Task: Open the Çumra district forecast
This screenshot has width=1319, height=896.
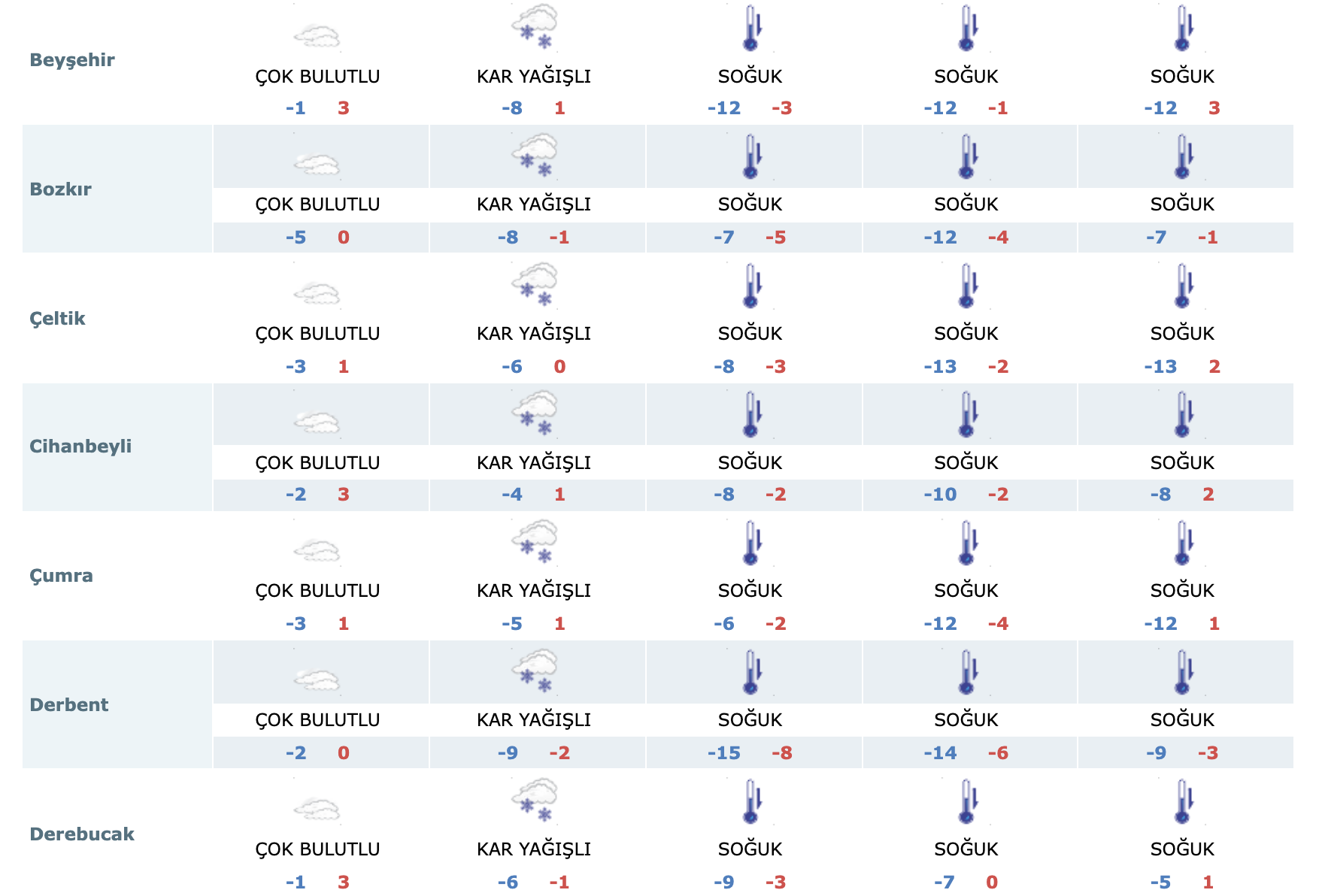Action: (61, 576)
